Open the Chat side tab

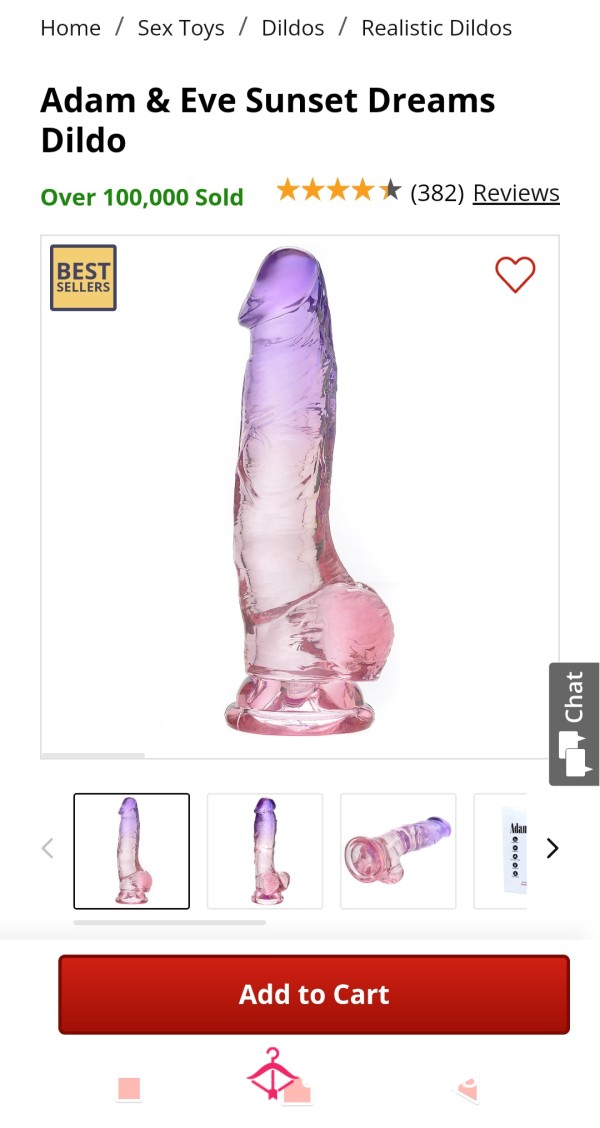pos(574,724)
